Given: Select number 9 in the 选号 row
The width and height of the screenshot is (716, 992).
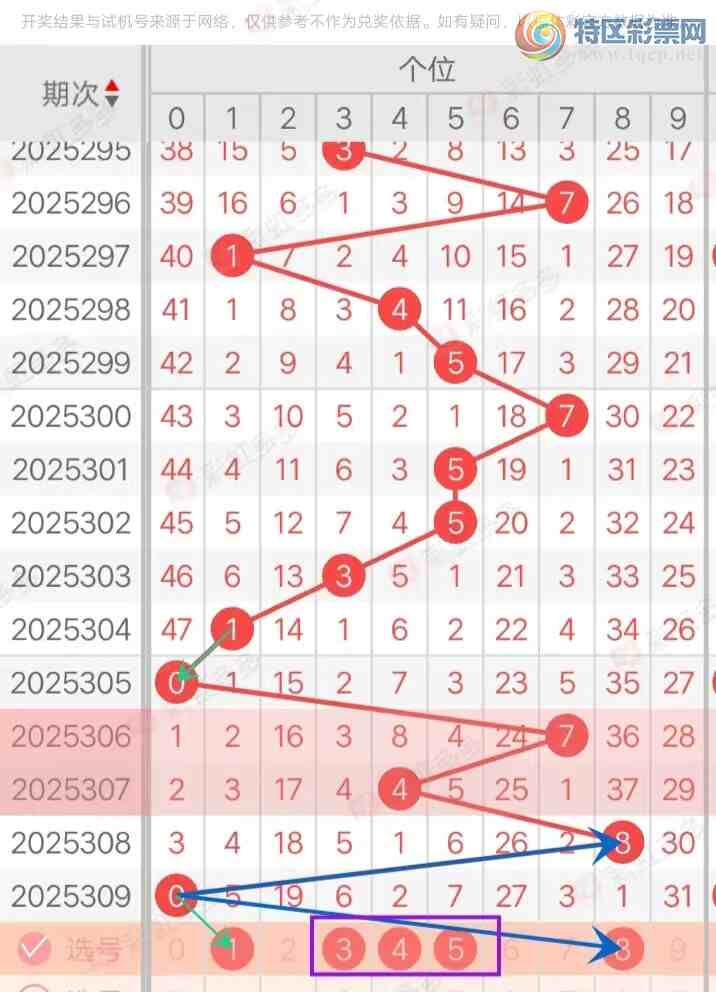Looking at the screenshot, I should click(678, 949).
